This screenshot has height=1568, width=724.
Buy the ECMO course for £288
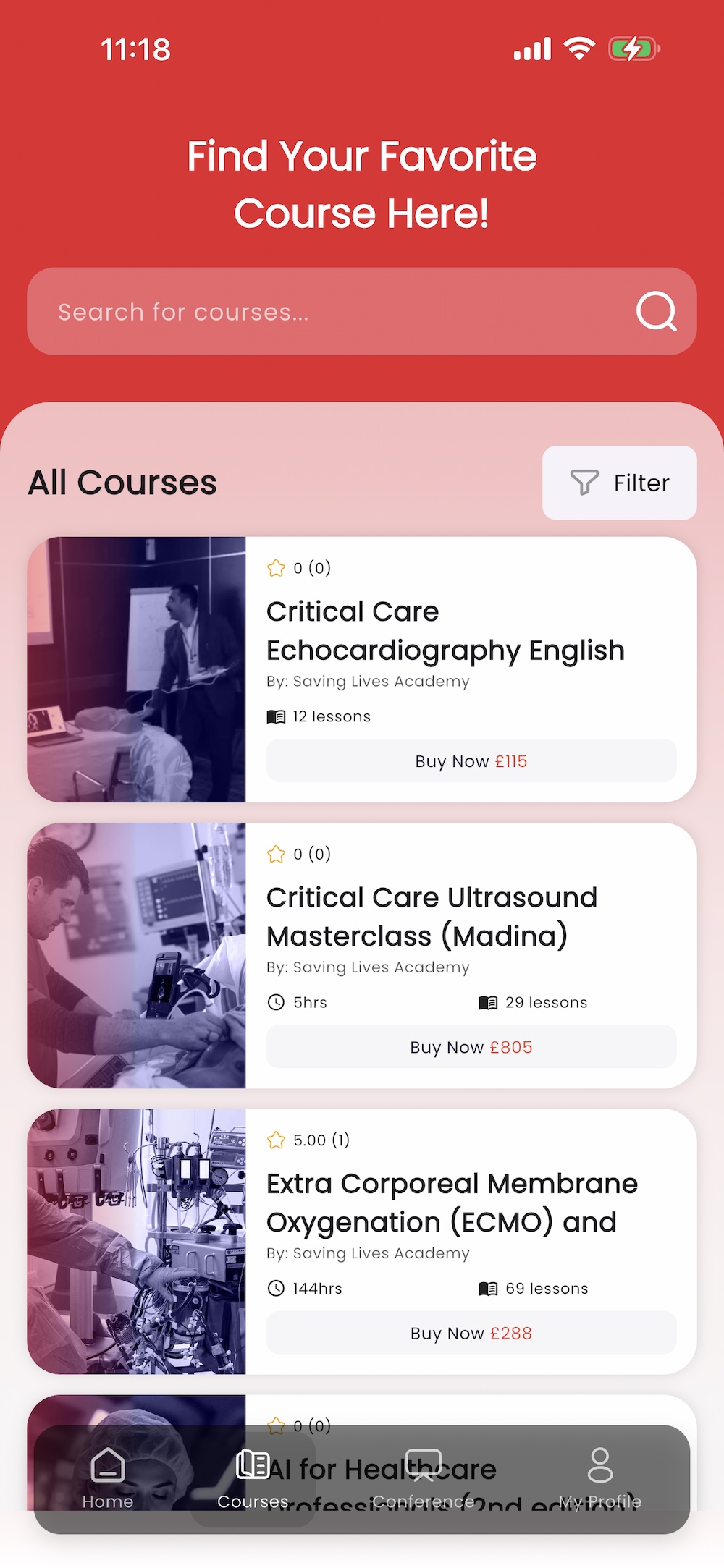tap(471, 1333)
